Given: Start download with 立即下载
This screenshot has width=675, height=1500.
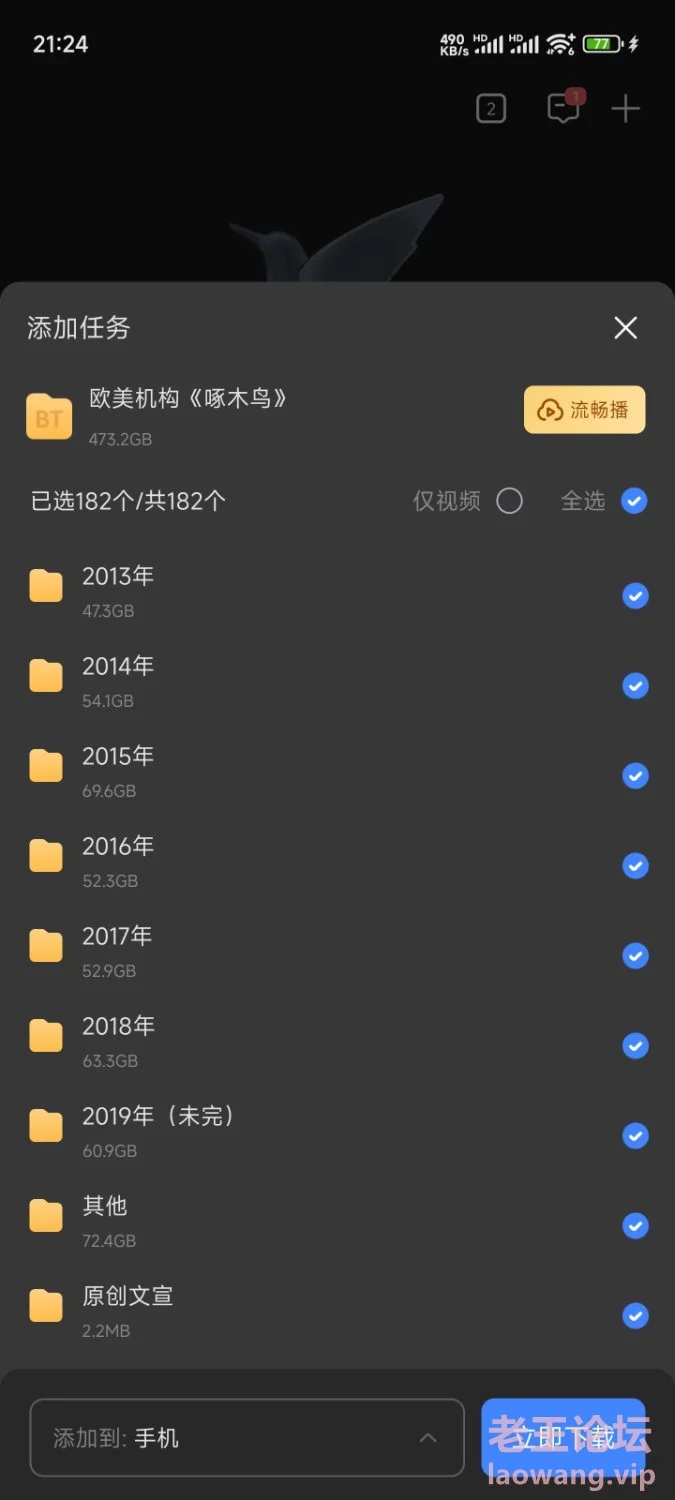Looking at the screenshot, I should point(562,1438).
